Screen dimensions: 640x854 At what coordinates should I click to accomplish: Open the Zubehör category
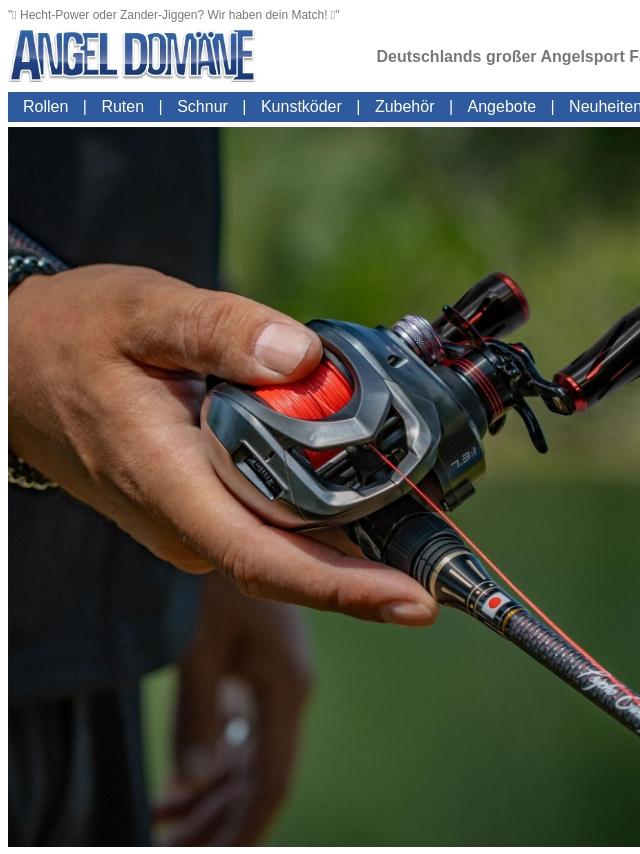[405, 106]
